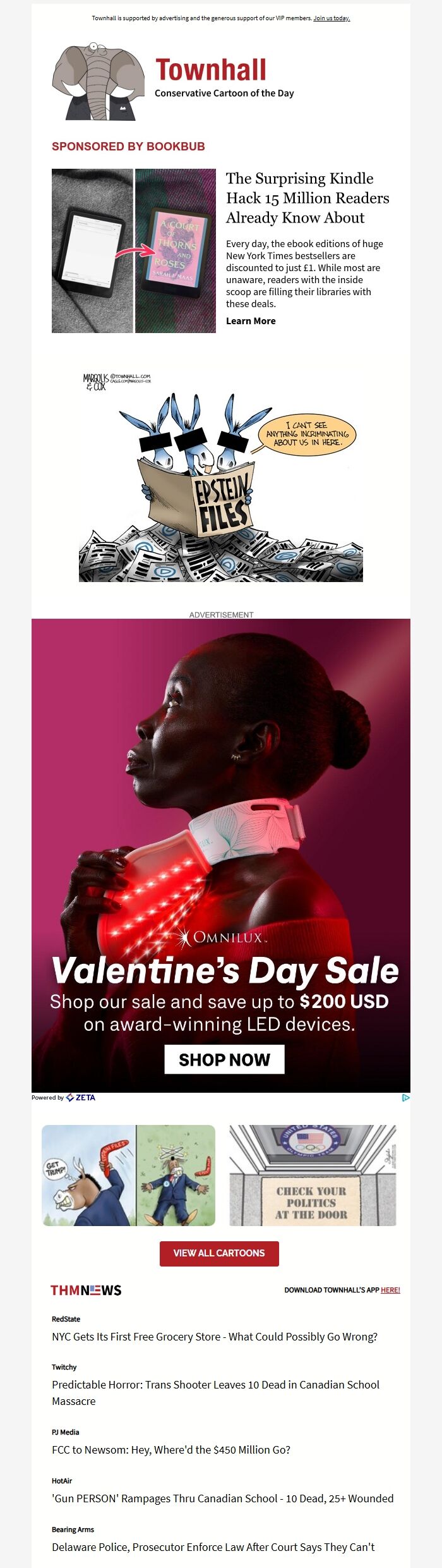The image size is (442, 1568).
Task: View all cartoons
Action: pos(219,1253)
